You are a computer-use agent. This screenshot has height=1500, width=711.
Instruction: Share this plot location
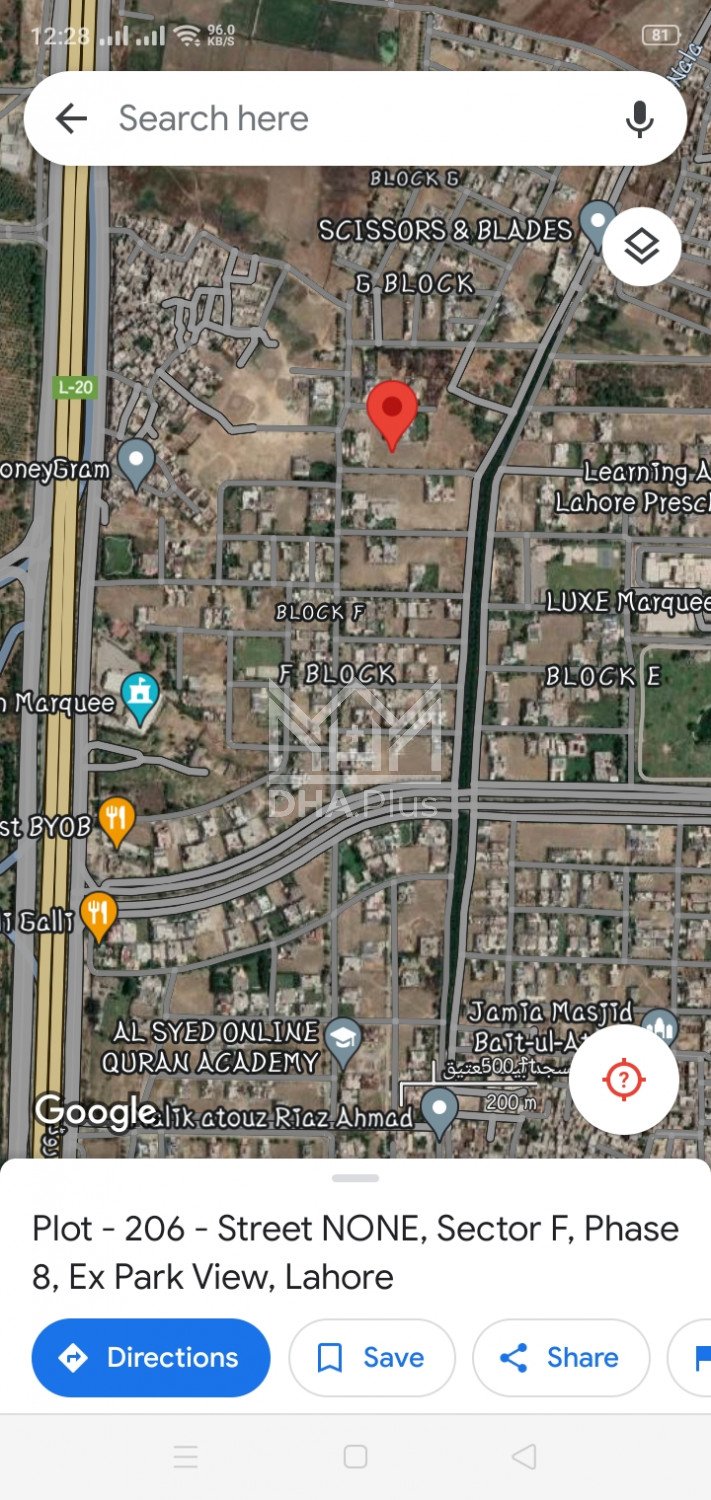pyautogui.click(x=560, y=1357)
